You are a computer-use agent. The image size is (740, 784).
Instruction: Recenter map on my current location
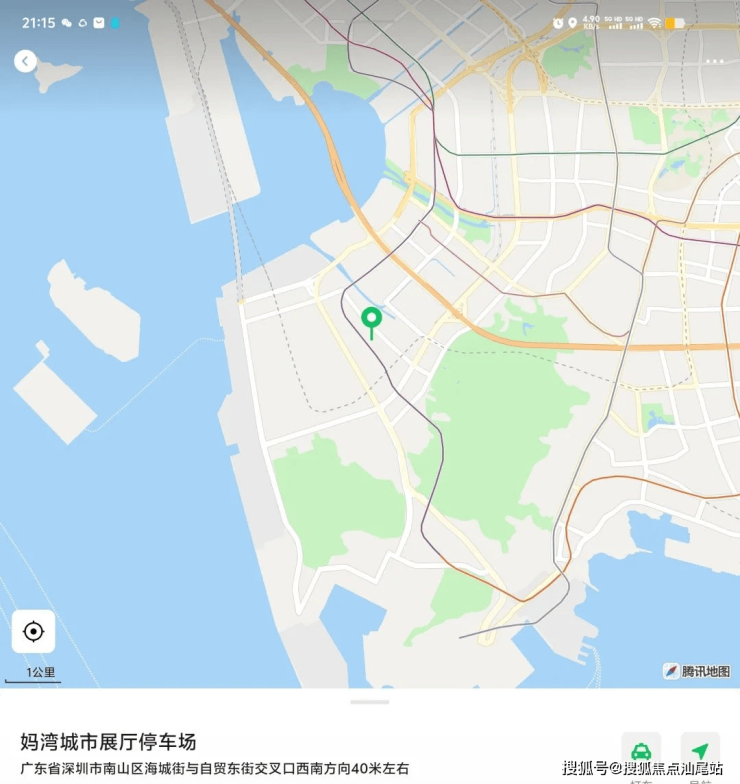pyautogui.click(x=33, y=631)
